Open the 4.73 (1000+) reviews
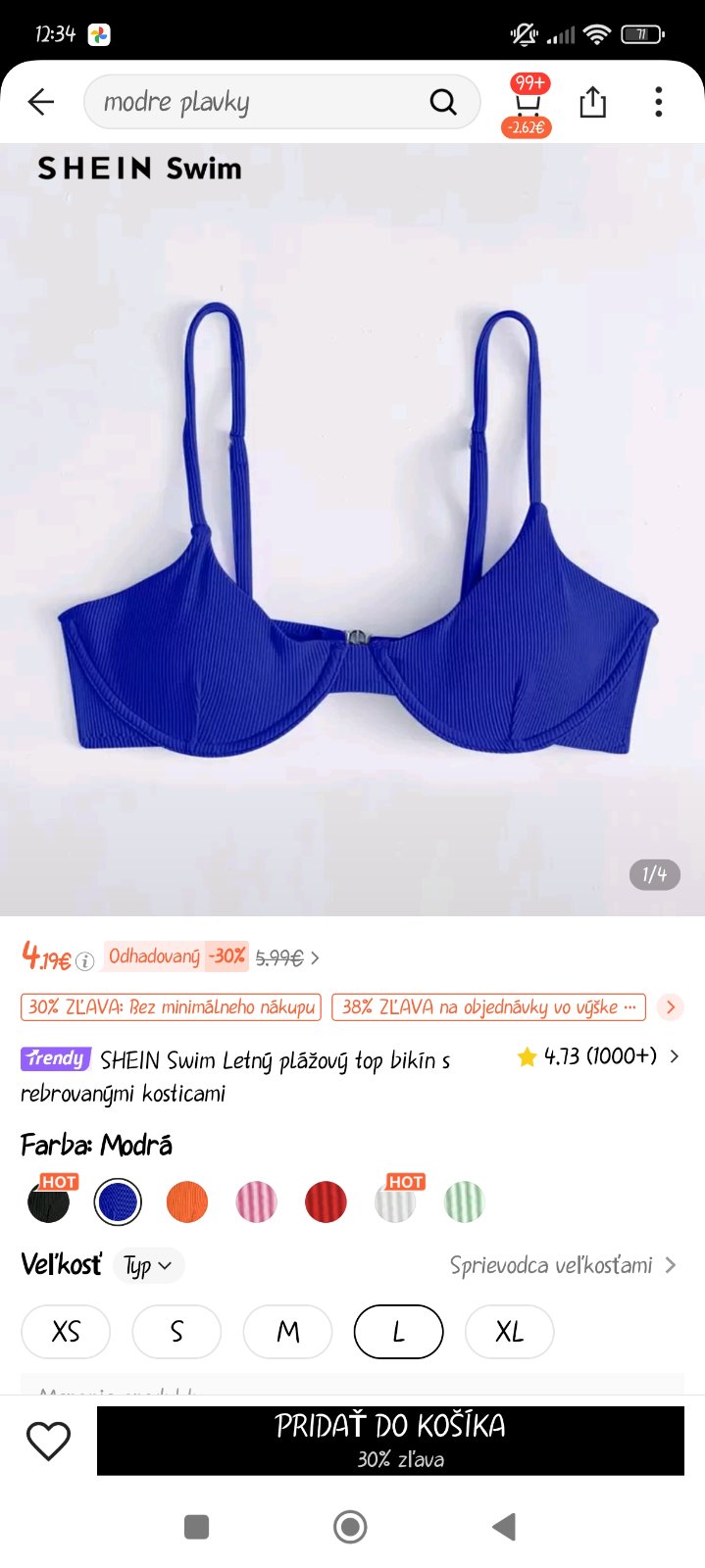The width and height of the screenshot is (705, 1568). [600, 1056]
